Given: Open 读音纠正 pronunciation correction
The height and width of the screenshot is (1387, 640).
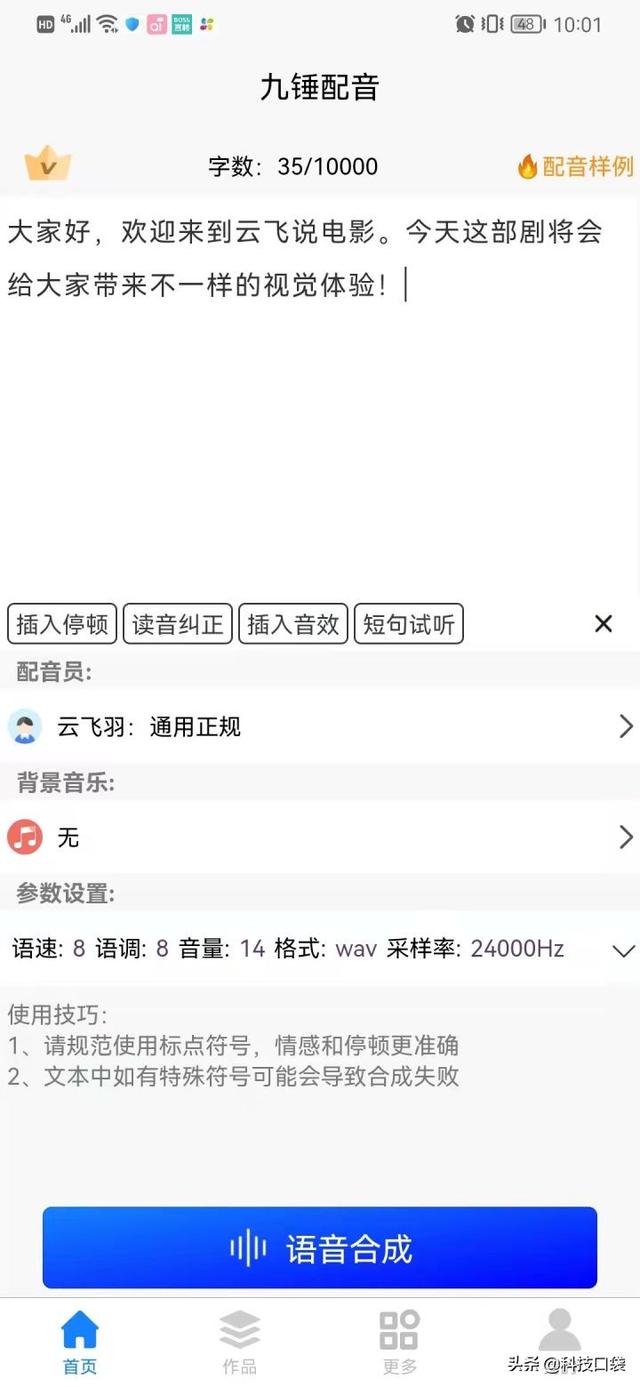Looking at the screenshot, I should click(x=178, y=624).
